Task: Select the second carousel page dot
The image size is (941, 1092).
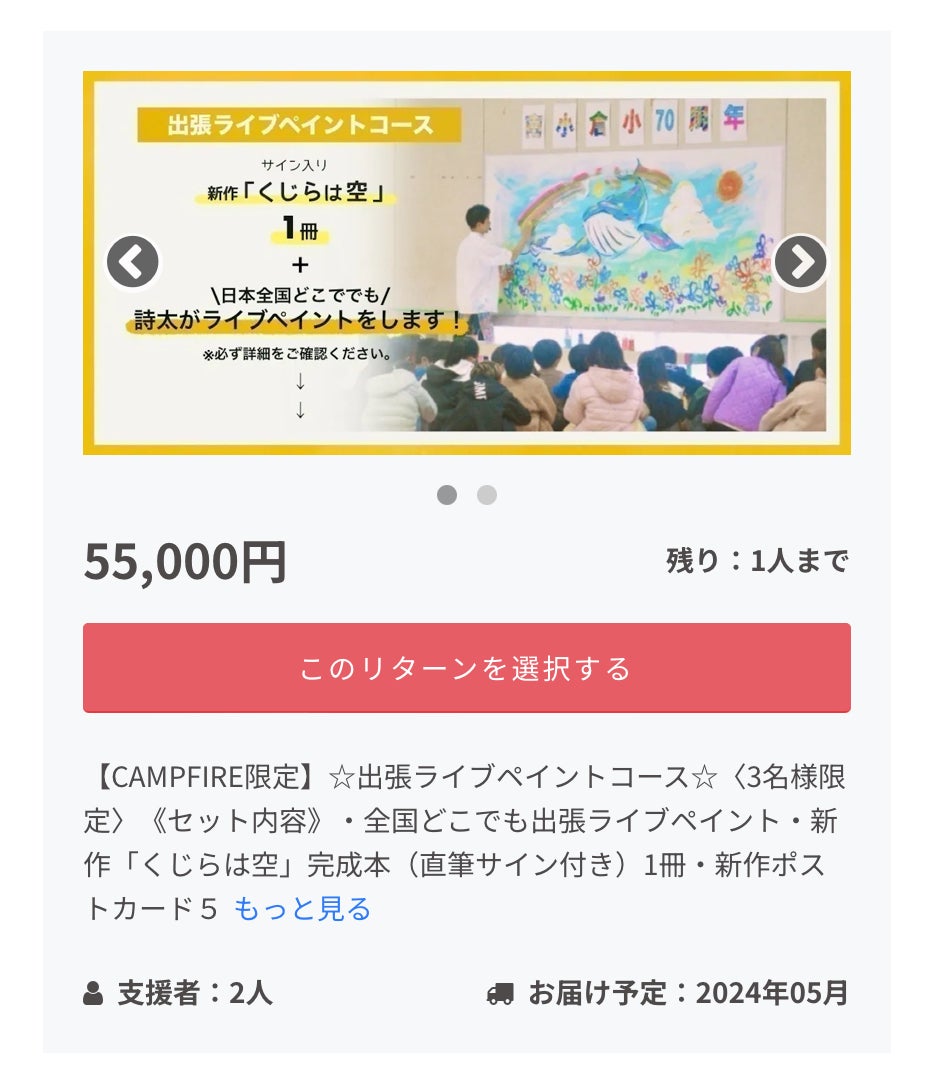Action: [487, 495]
